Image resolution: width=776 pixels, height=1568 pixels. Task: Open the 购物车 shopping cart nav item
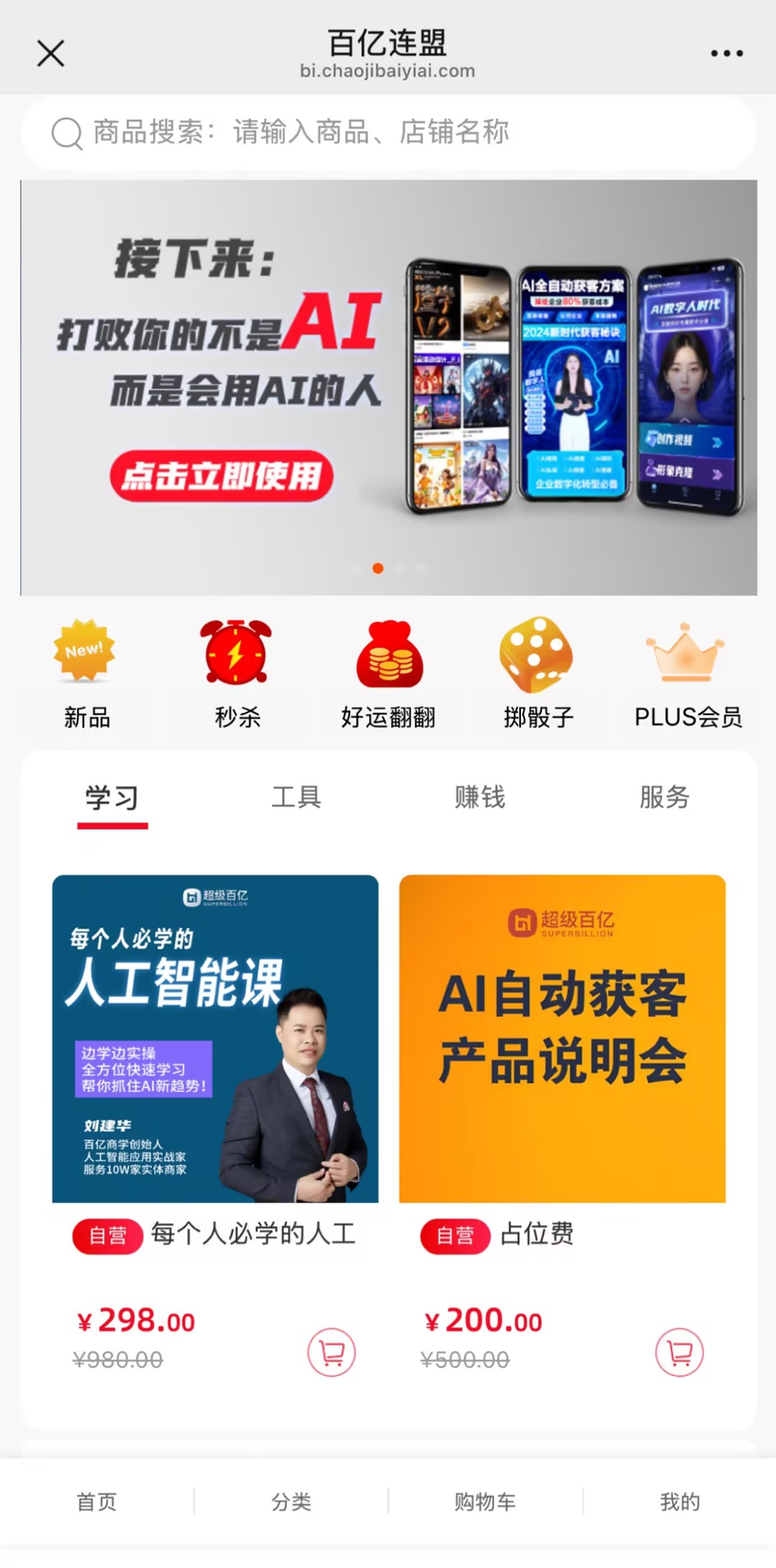click(485, 1502)
